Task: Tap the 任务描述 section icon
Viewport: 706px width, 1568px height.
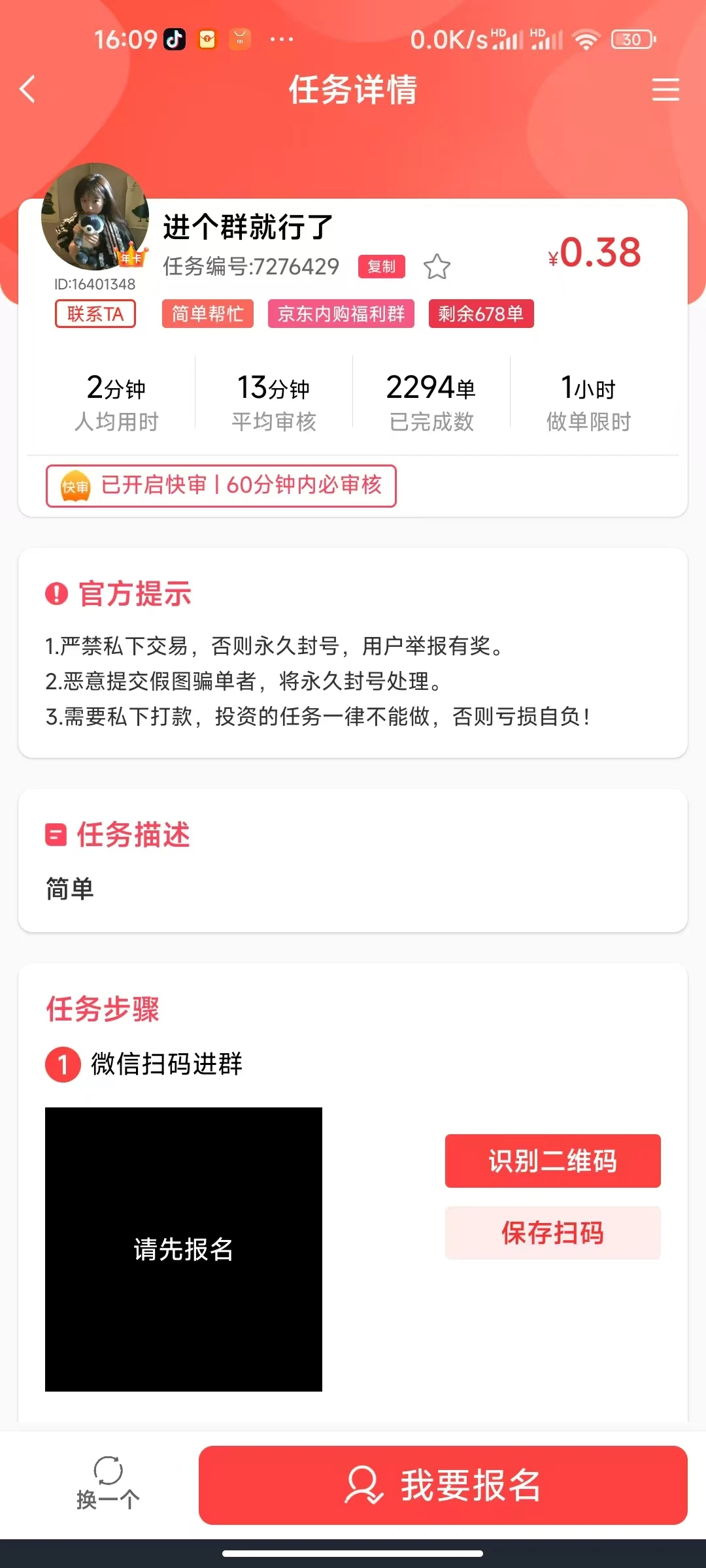Action: tap(56, 834)
